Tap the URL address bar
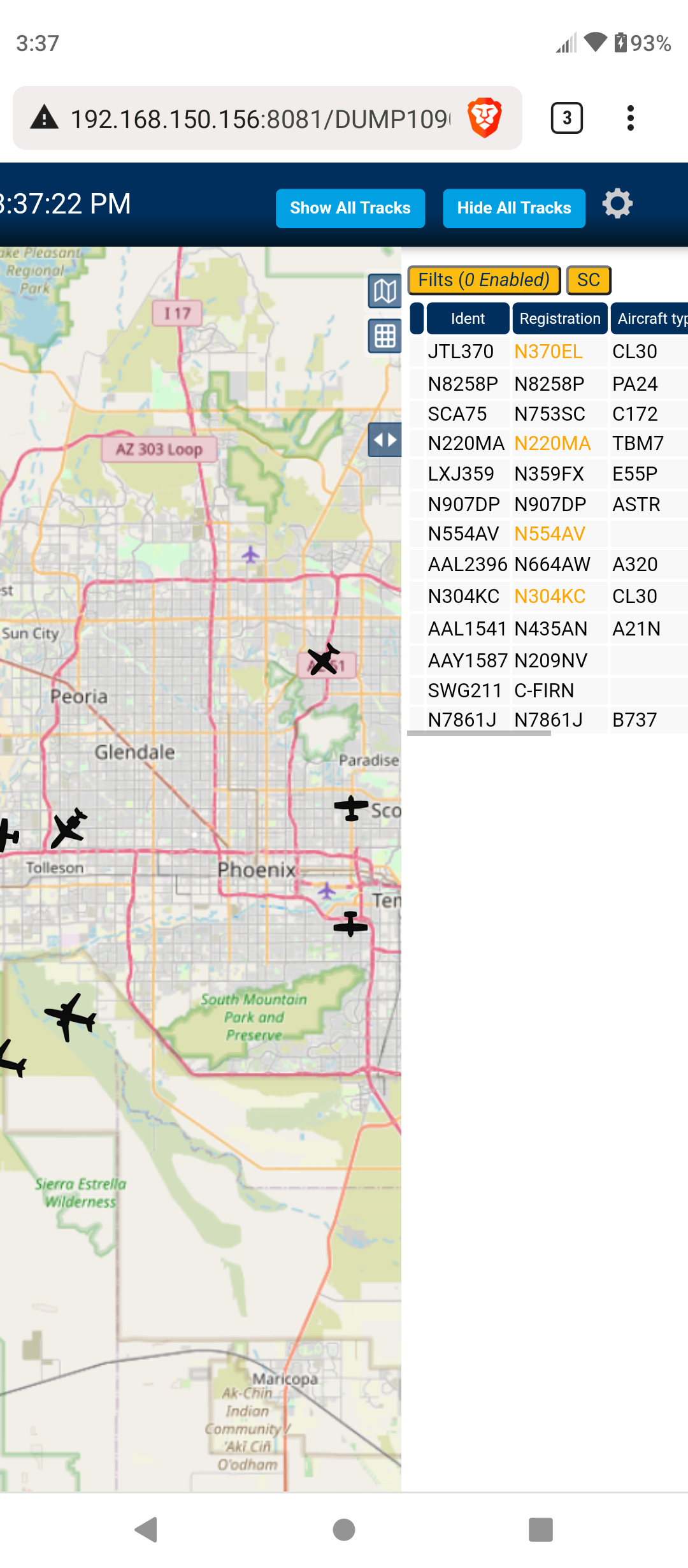This screenshot has width=688, height=1568. coord(260,119)
